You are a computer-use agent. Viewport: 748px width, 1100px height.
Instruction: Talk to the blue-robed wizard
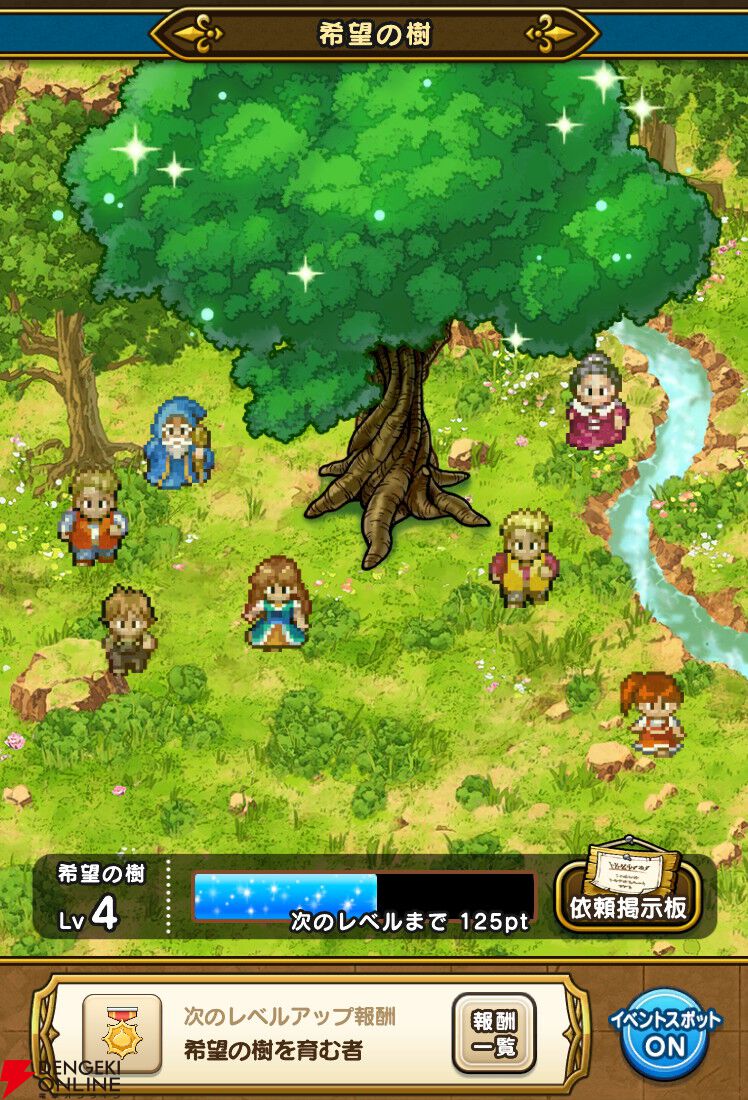click(x=178, y=442)
